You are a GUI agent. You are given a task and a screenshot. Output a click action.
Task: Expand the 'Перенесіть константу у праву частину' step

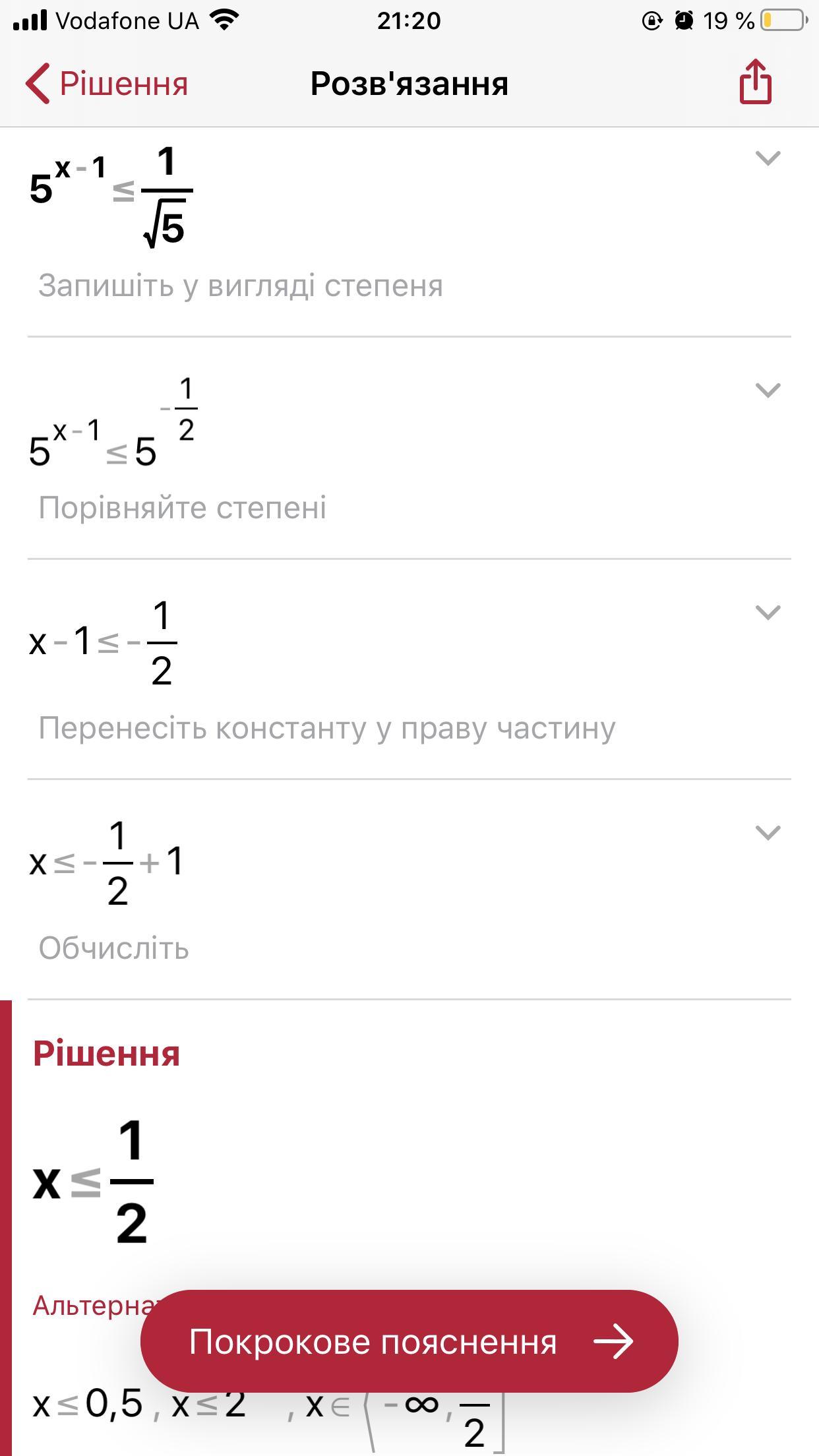(x=767, y=612)
